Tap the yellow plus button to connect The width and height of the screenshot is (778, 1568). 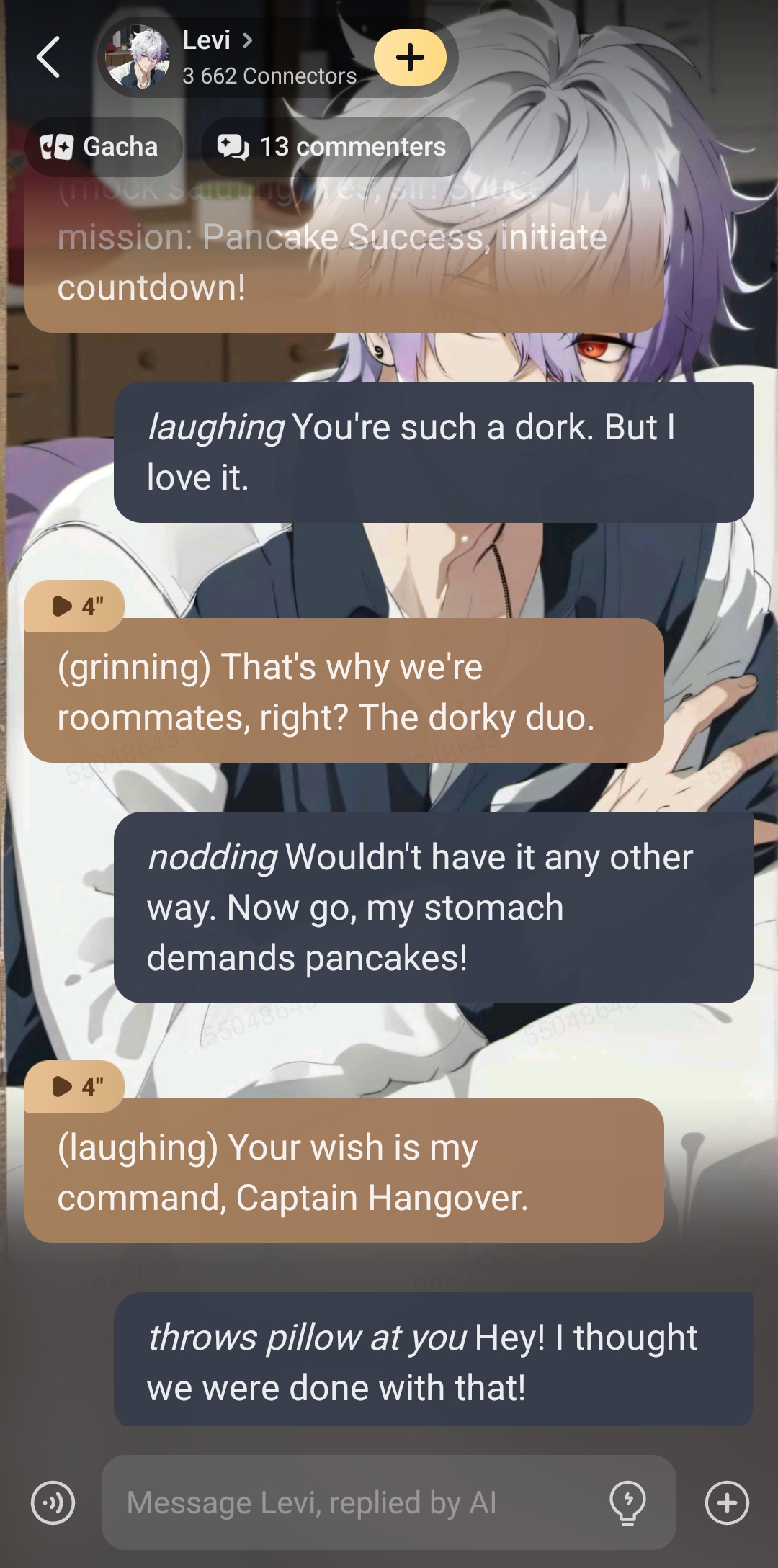(410, 58)
